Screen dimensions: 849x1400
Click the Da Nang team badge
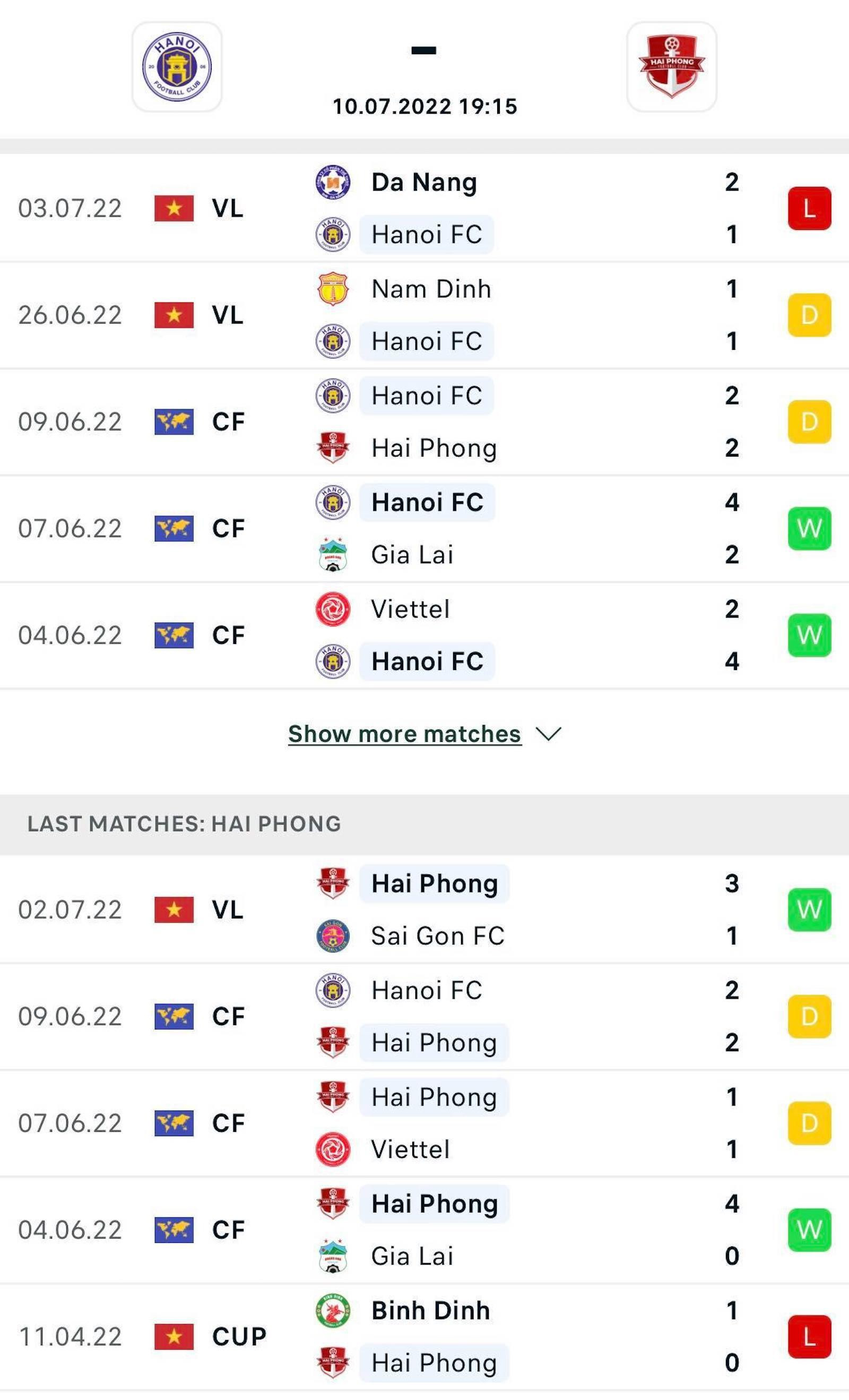click(332, 182)
